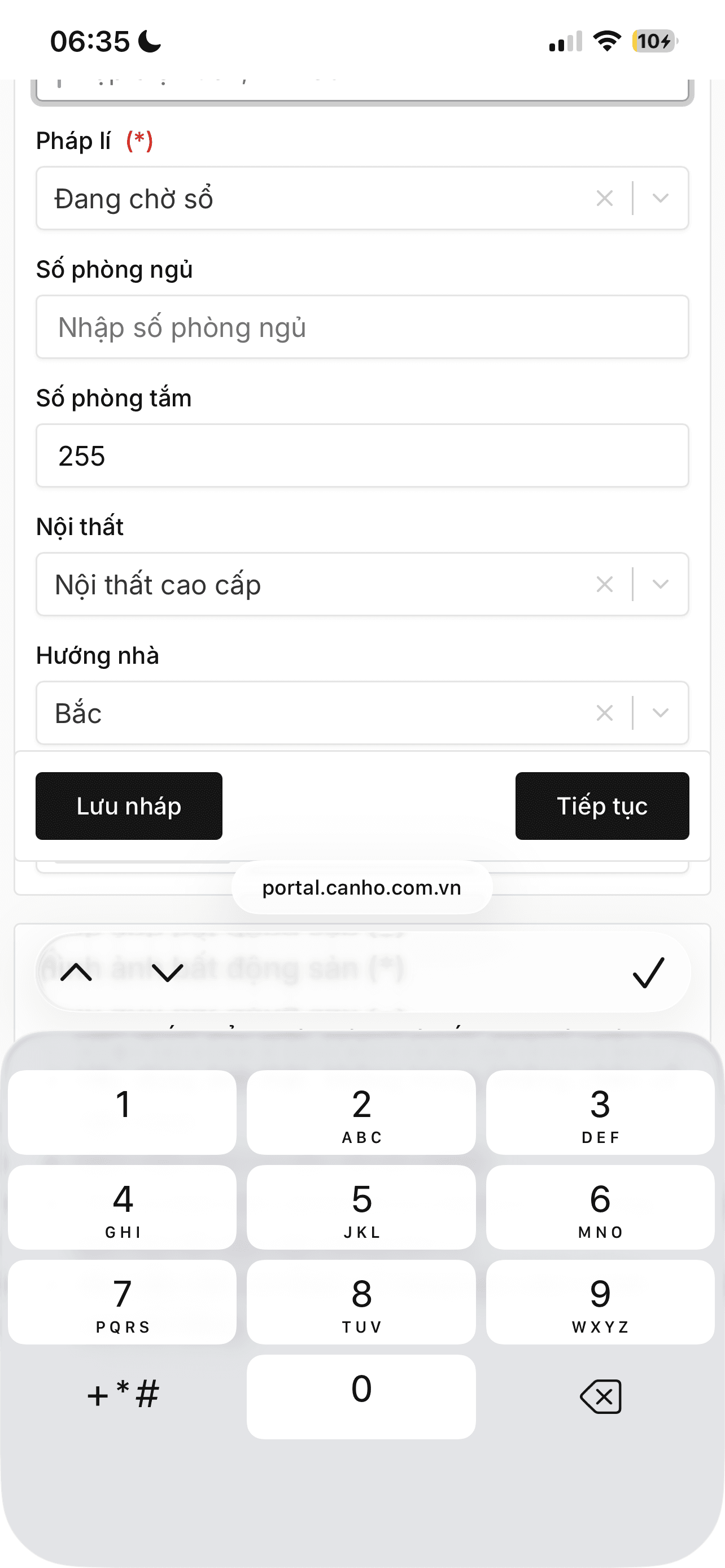This screenshot has height=1568, width=725.
Task: Expand the Hướng nhà dropdown
Action: (x=661, y=713)
